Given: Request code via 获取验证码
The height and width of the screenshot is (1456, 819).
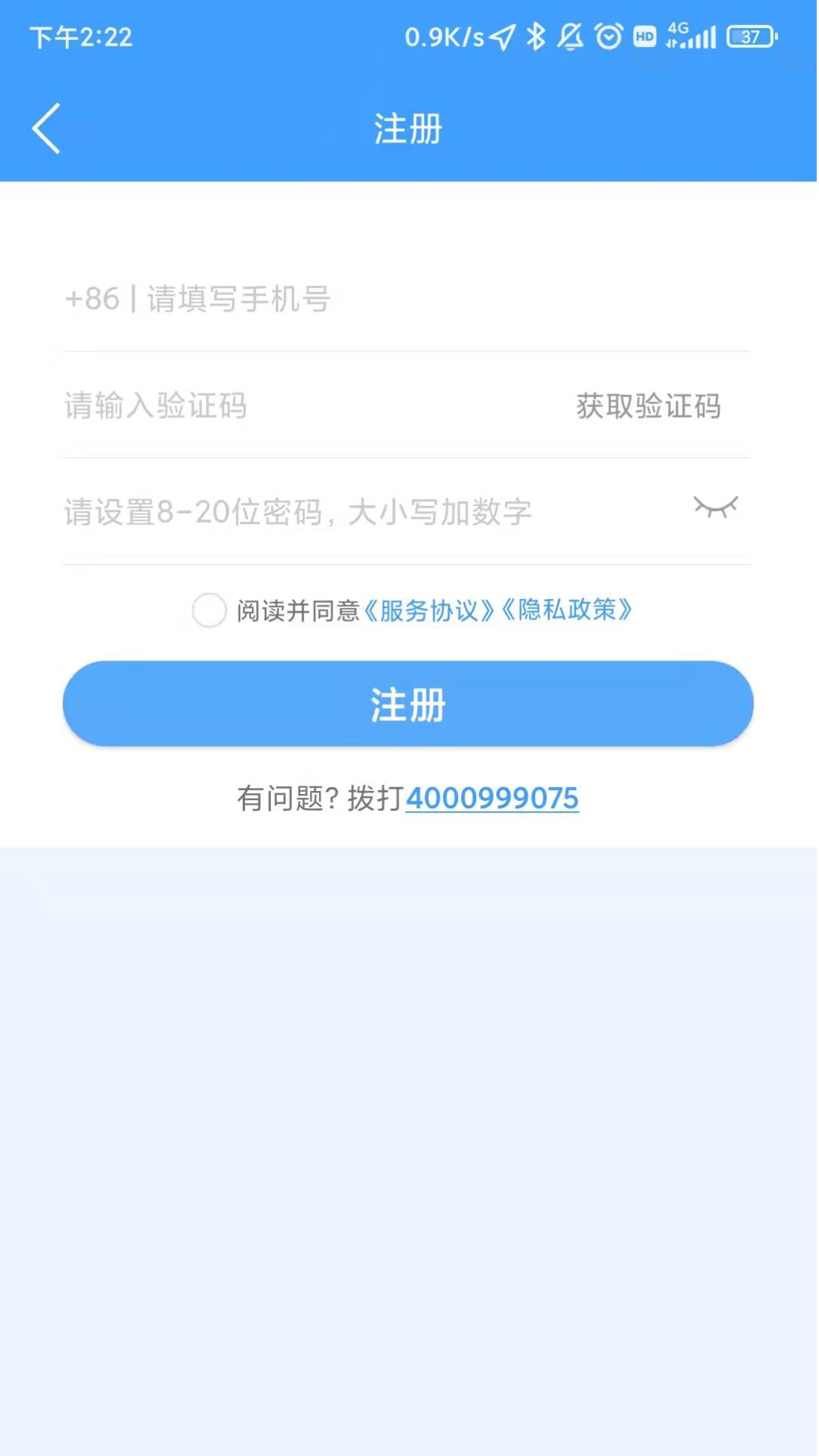Looking at the screenshot, I should coord(648,406).
